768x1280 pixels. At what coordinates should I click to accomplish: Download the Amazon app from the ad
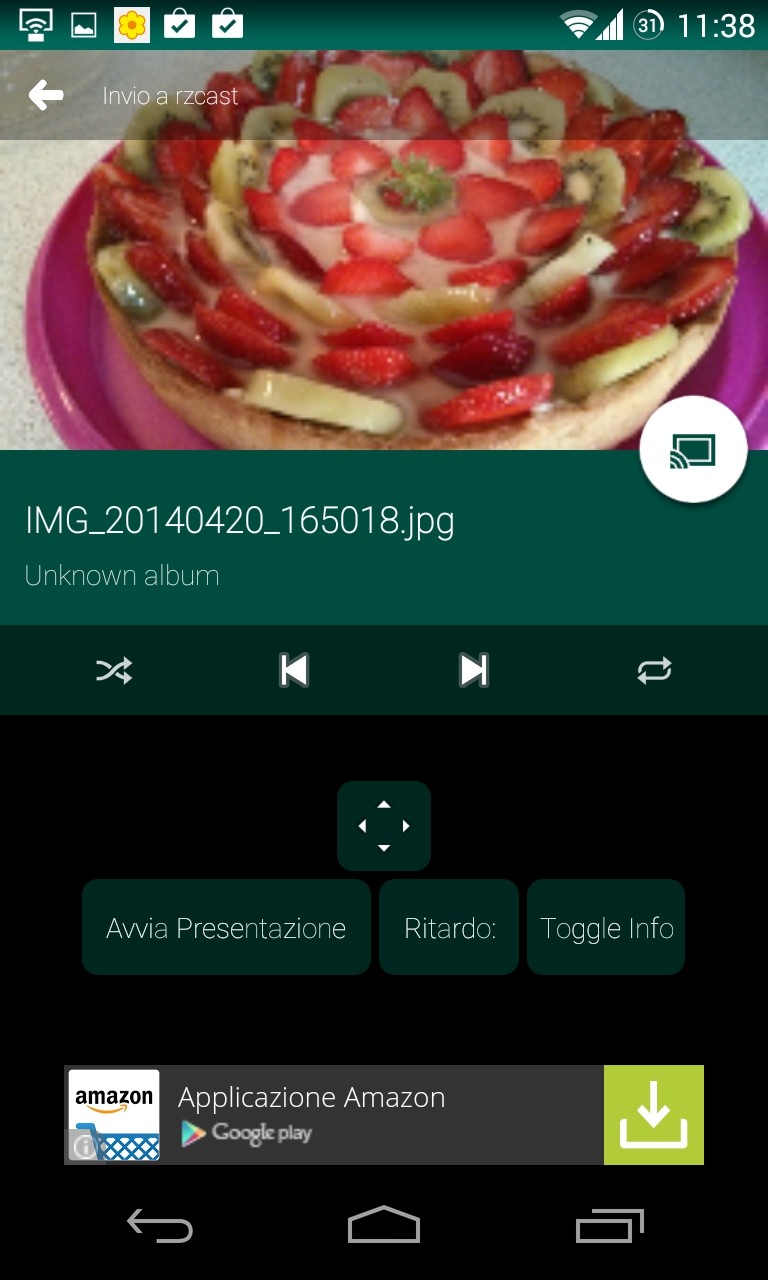pyautogui.click(x=654, y=1115)
